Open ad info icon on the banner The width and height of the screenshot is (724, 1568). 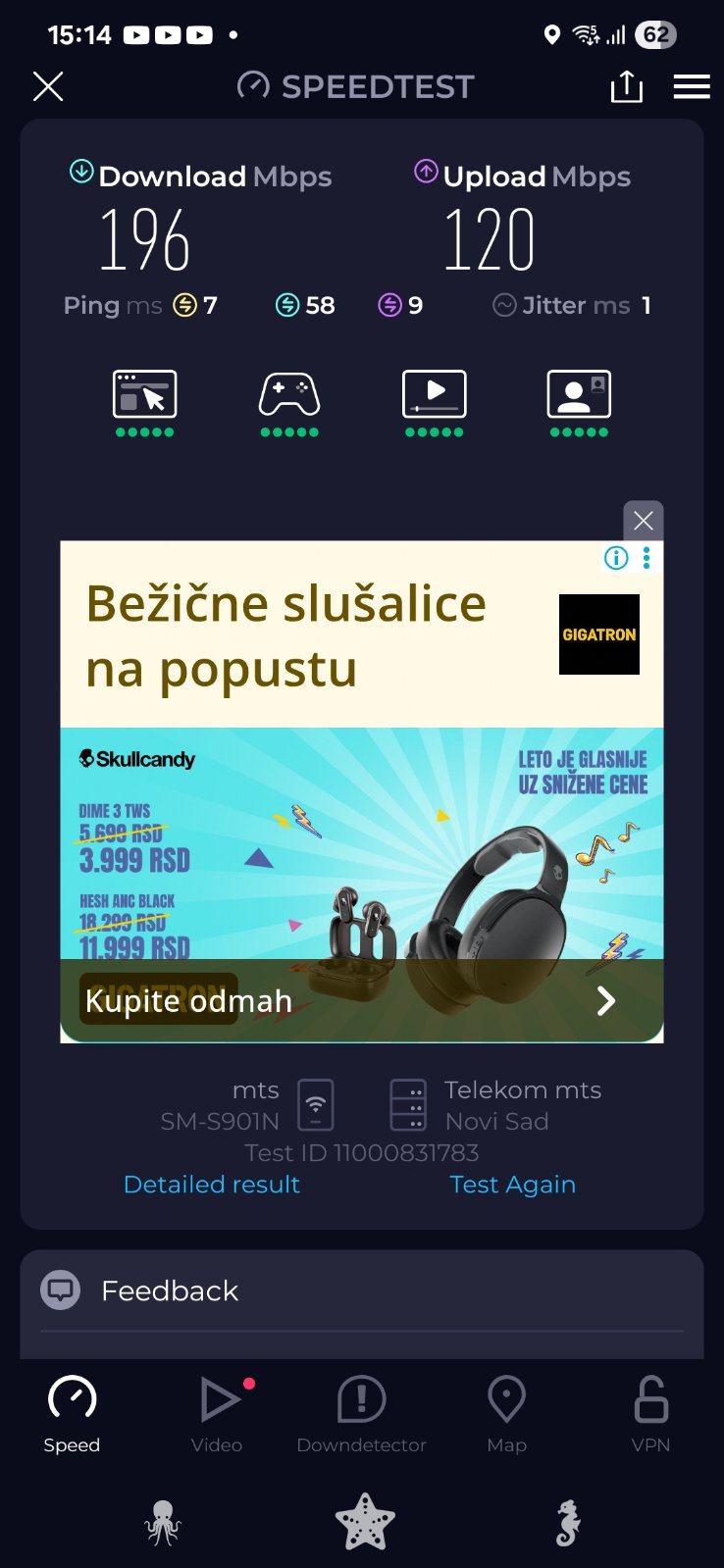[x=616, y=558]
